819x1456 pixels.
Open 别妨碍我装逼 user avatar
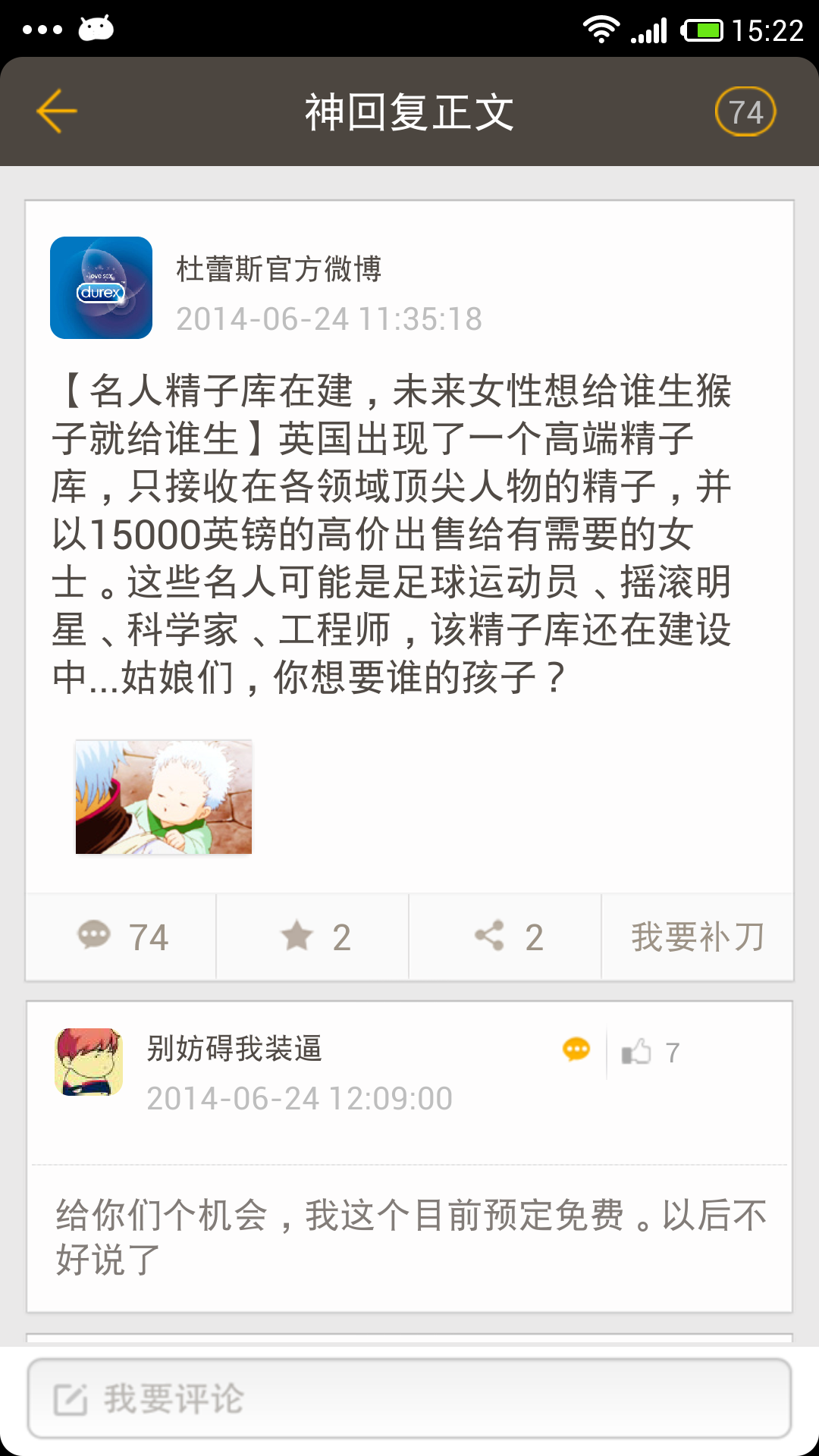tap(89, 1062)
